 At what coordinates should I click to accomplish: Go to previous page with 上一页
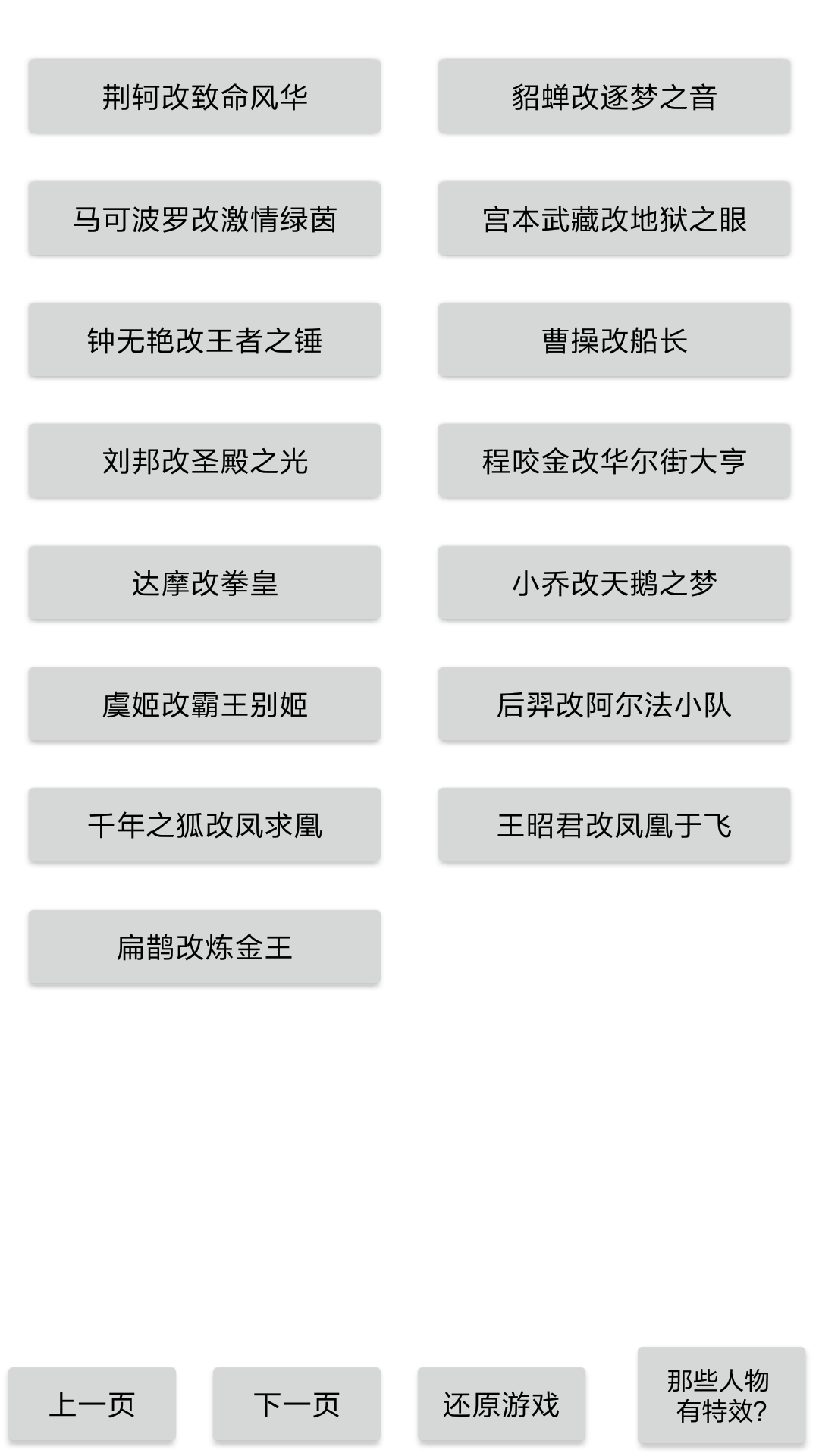pos(92,1404)
